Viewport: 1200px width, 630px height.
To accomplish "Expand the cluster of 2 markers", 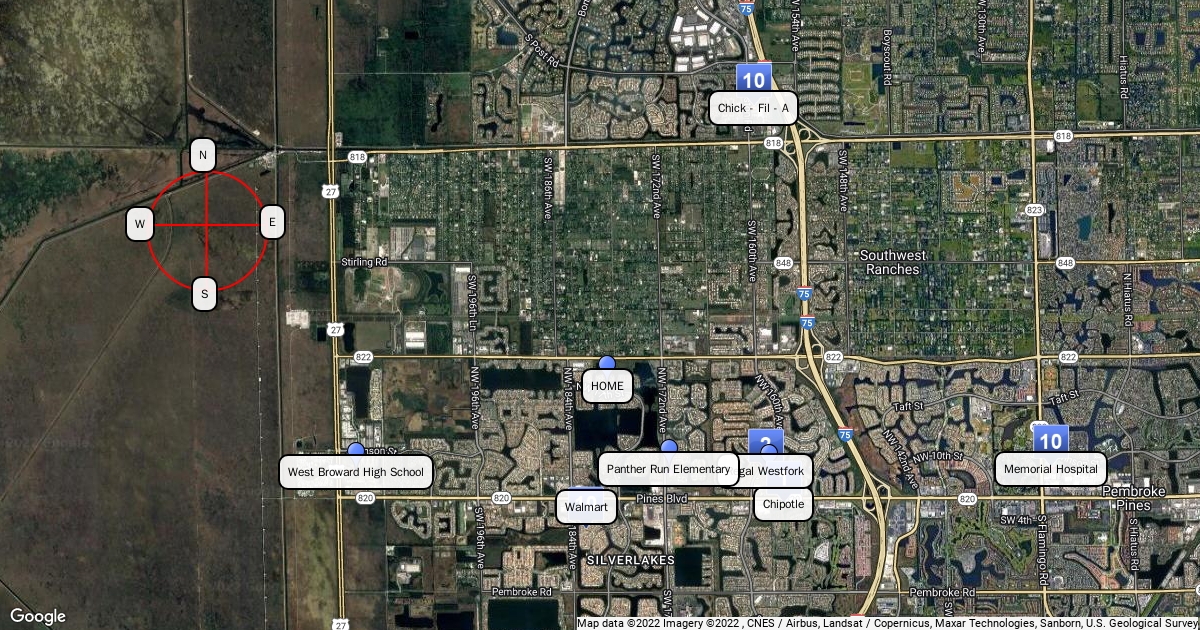I will (x=766, y=443).
